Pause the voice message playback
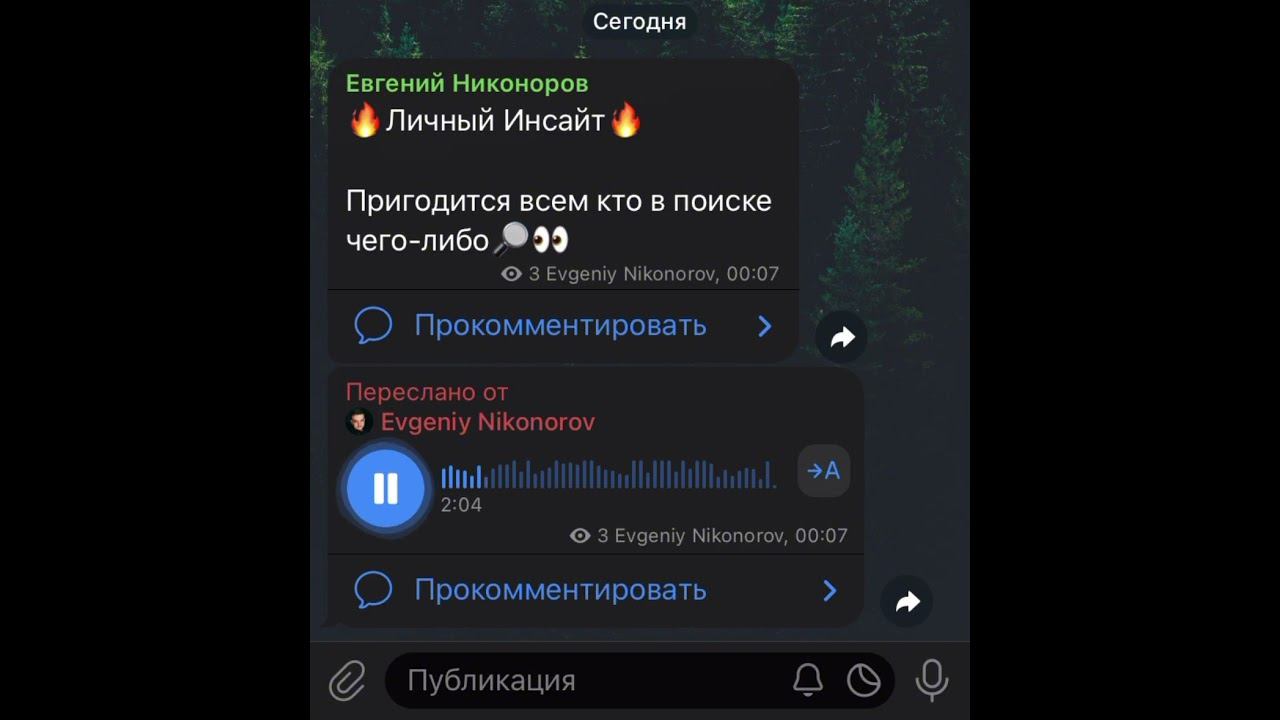 pyautogui.click(x=385, y=488)
